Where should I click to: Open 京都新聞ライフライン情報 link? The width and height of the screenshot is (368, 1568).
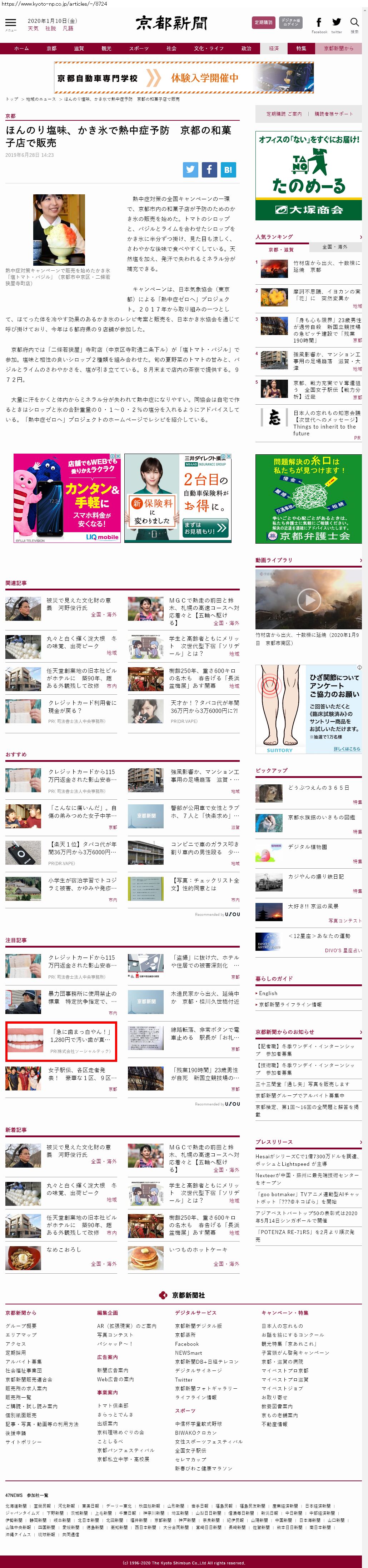[x=290, y=1004]
